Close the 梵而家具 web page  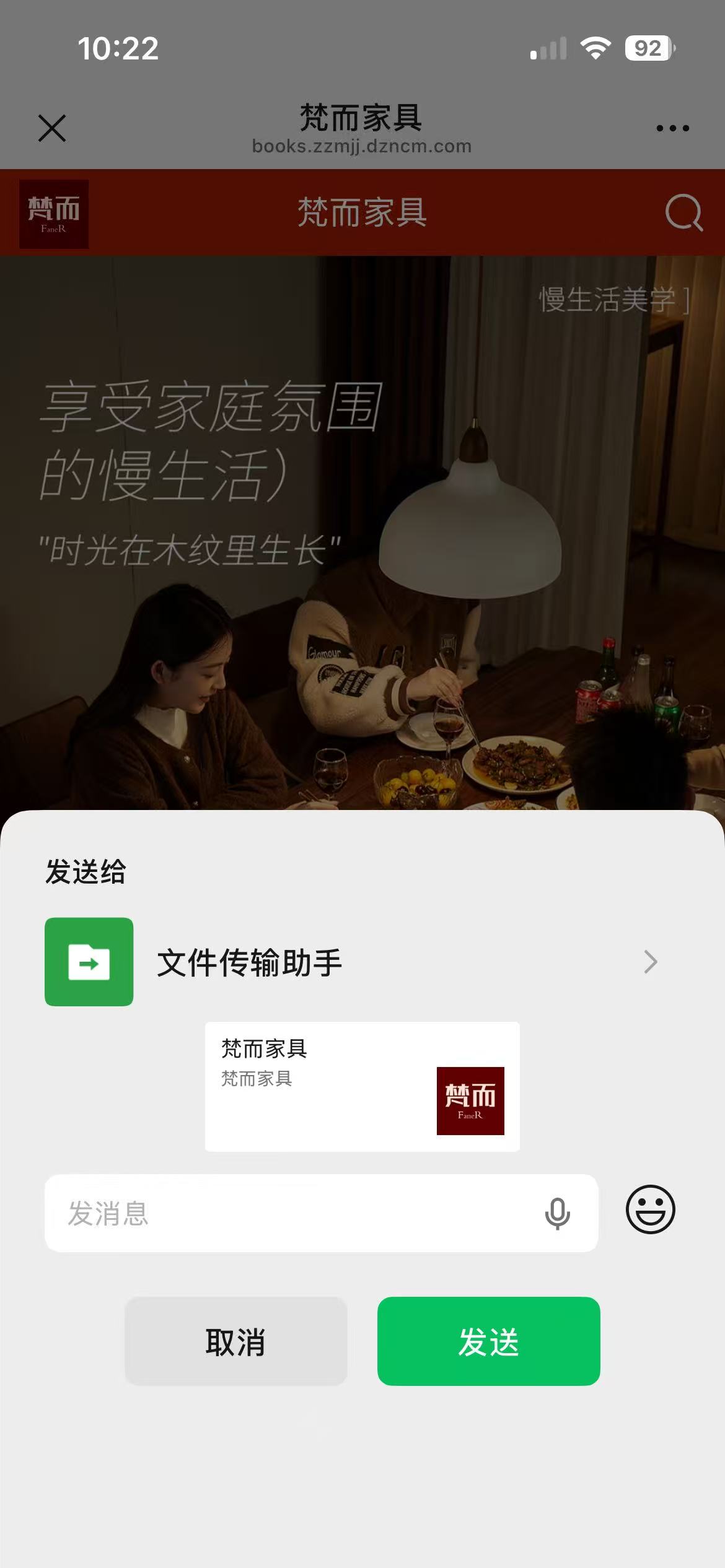(x=52, y=128)
